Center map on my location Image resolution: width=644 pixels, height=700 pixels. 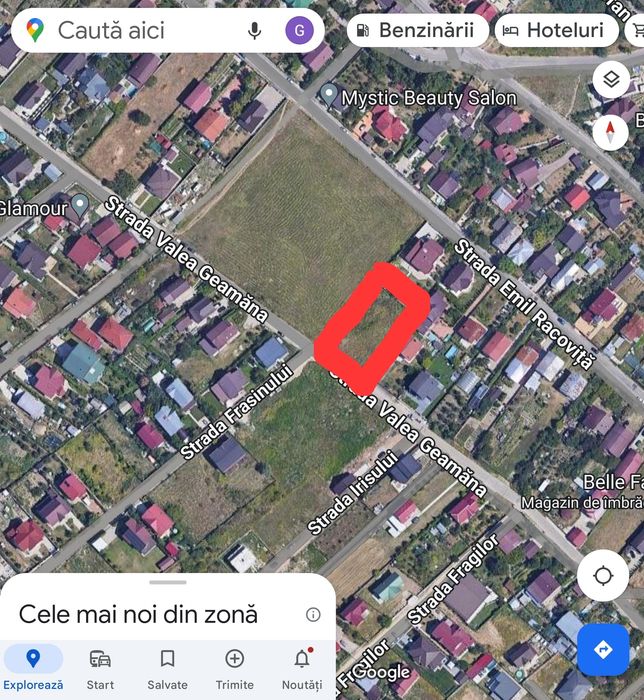tap(603, 576)
